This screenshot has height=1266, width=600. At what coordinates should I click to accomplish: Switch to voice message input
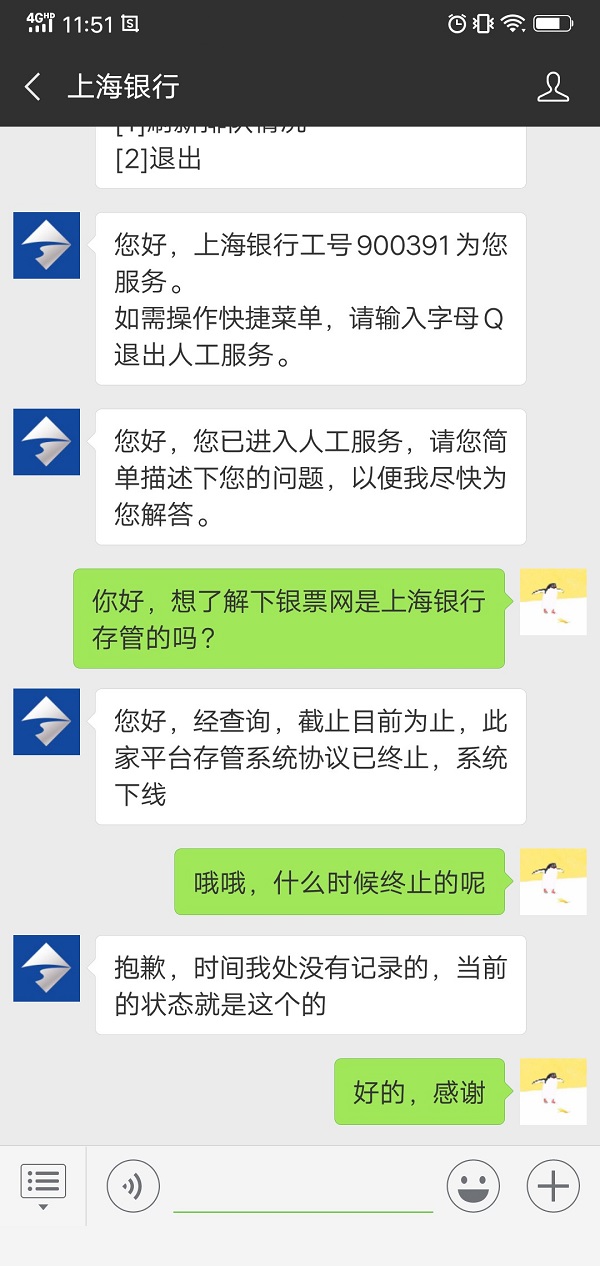(x=132, y=1187)
